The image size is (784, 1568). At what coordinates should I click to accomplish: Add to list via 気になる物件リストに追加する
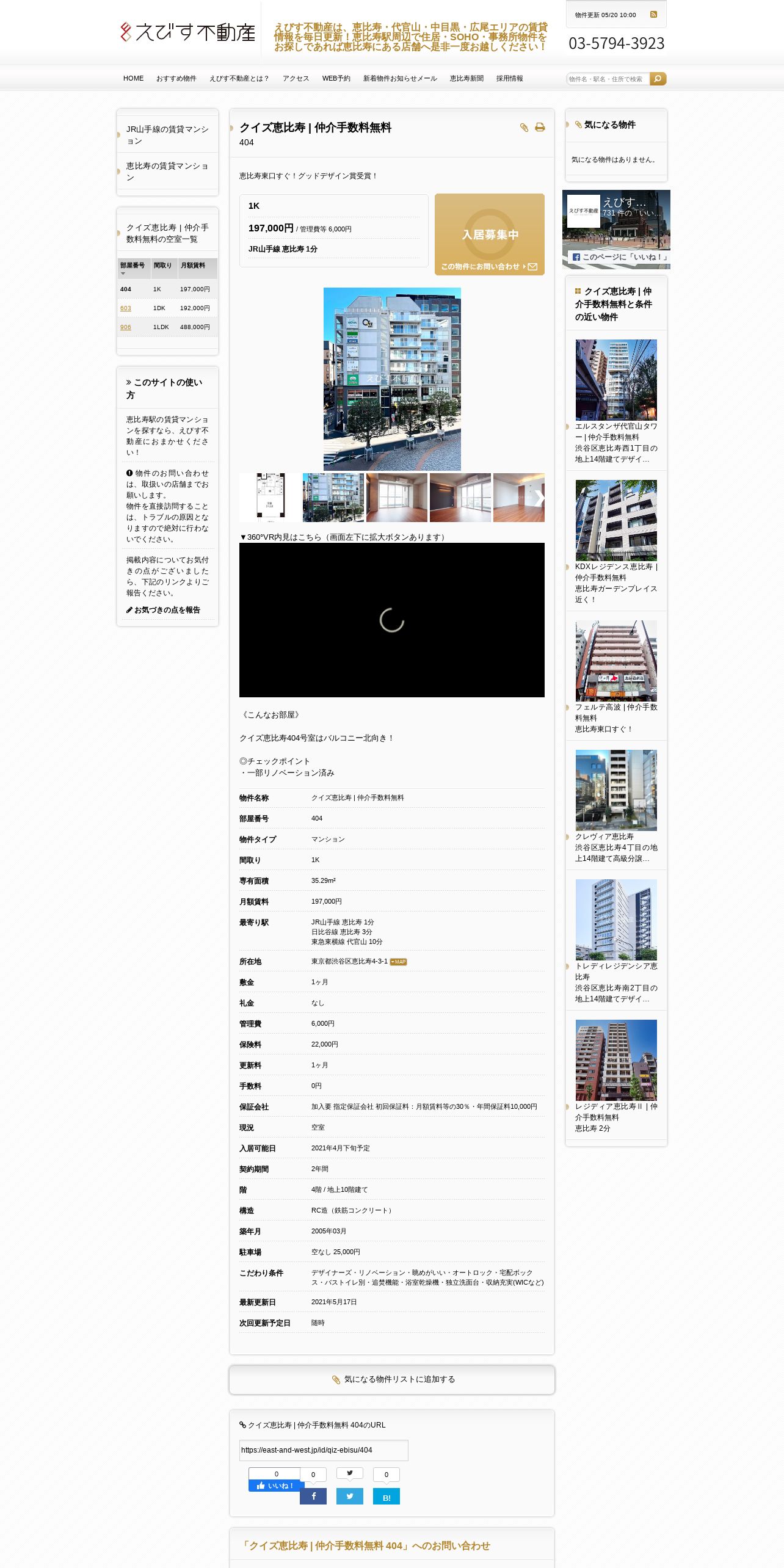tap(392, 1379)
